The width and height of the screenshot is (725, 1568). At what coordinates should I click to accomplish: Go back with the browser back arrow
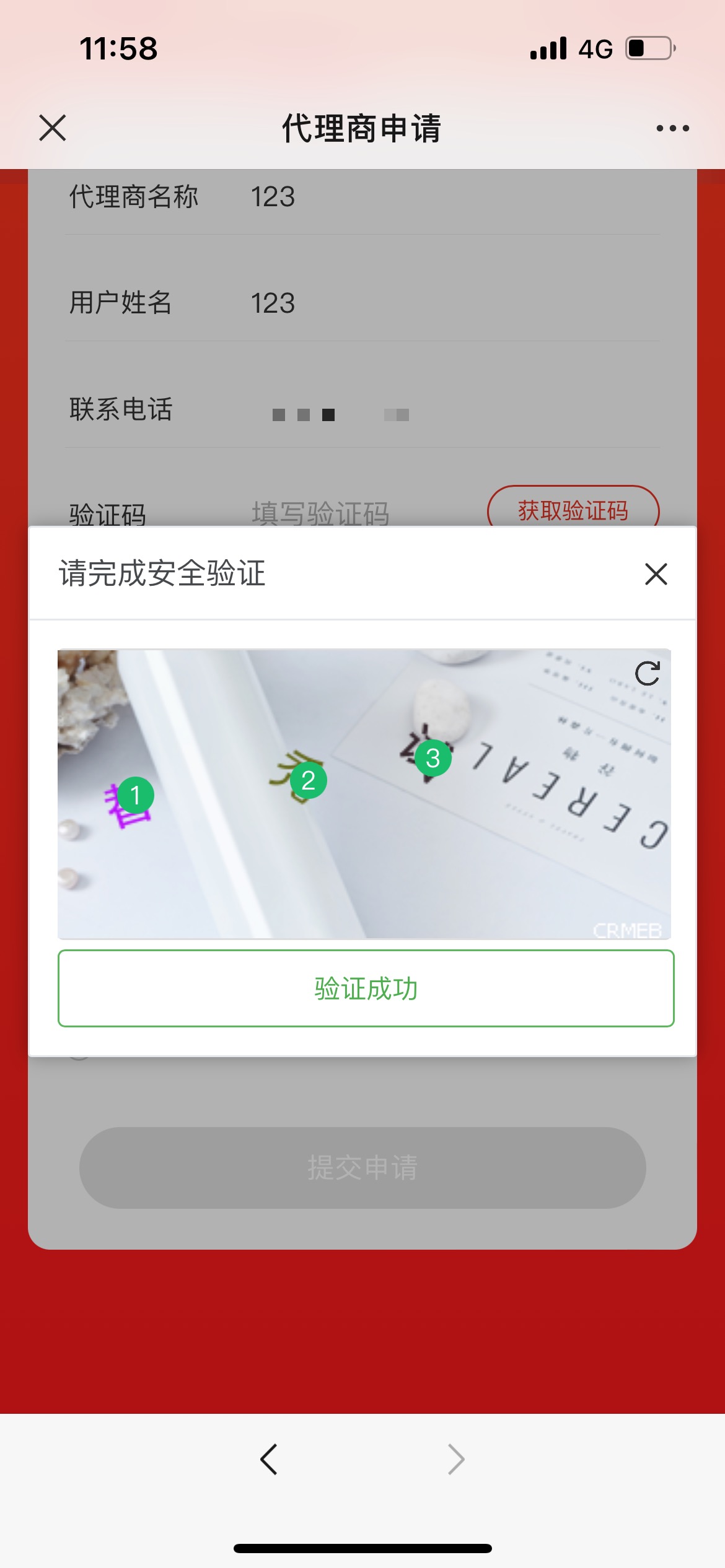point(269,1460)
